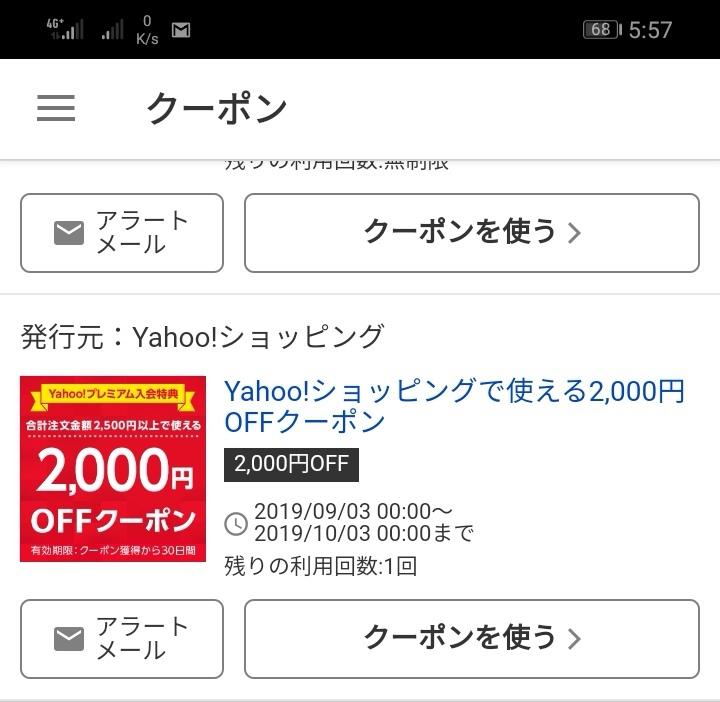Set アラートメール for the 2,000円OFF coupon
Screen dimensions: 720x702
click(x=122, y=638)
